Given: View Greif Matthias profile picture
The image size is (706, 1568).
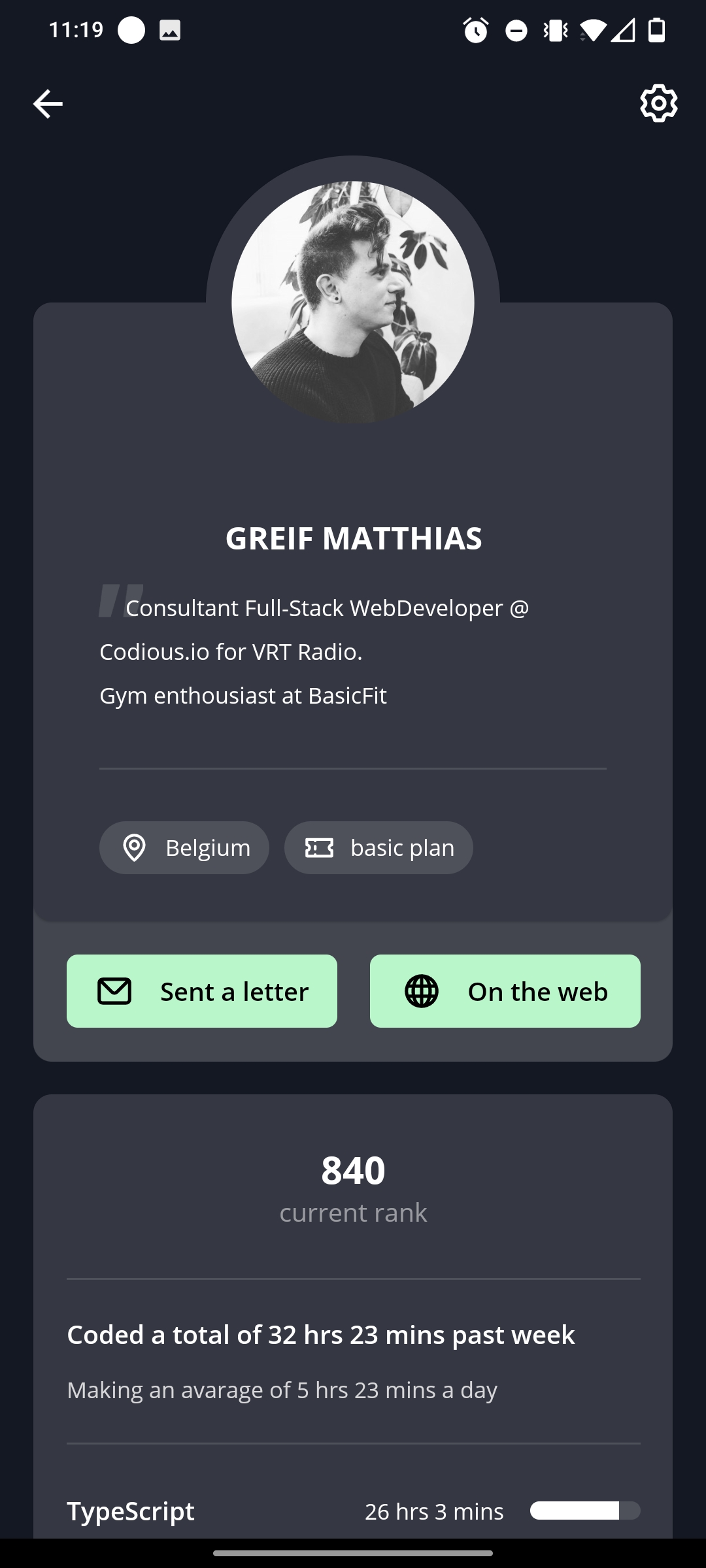Looking at the screenshot, I should pyautogui.click(x=353, y=302).
